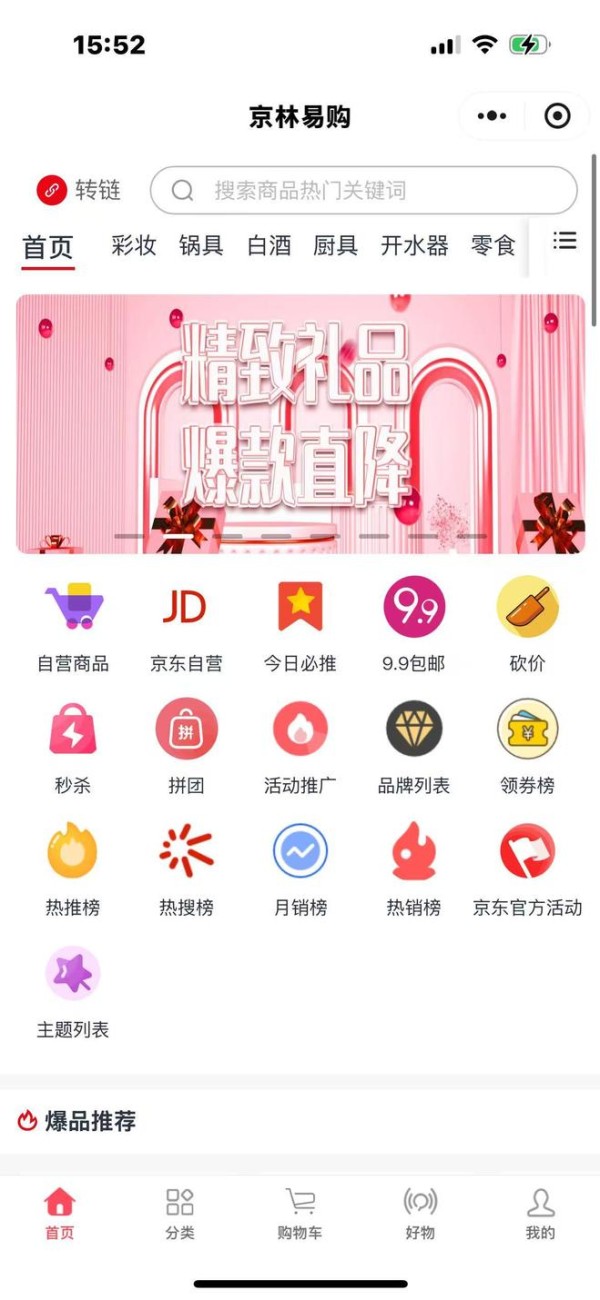View the 品牌列表 brand list

[x=414, y=747]
